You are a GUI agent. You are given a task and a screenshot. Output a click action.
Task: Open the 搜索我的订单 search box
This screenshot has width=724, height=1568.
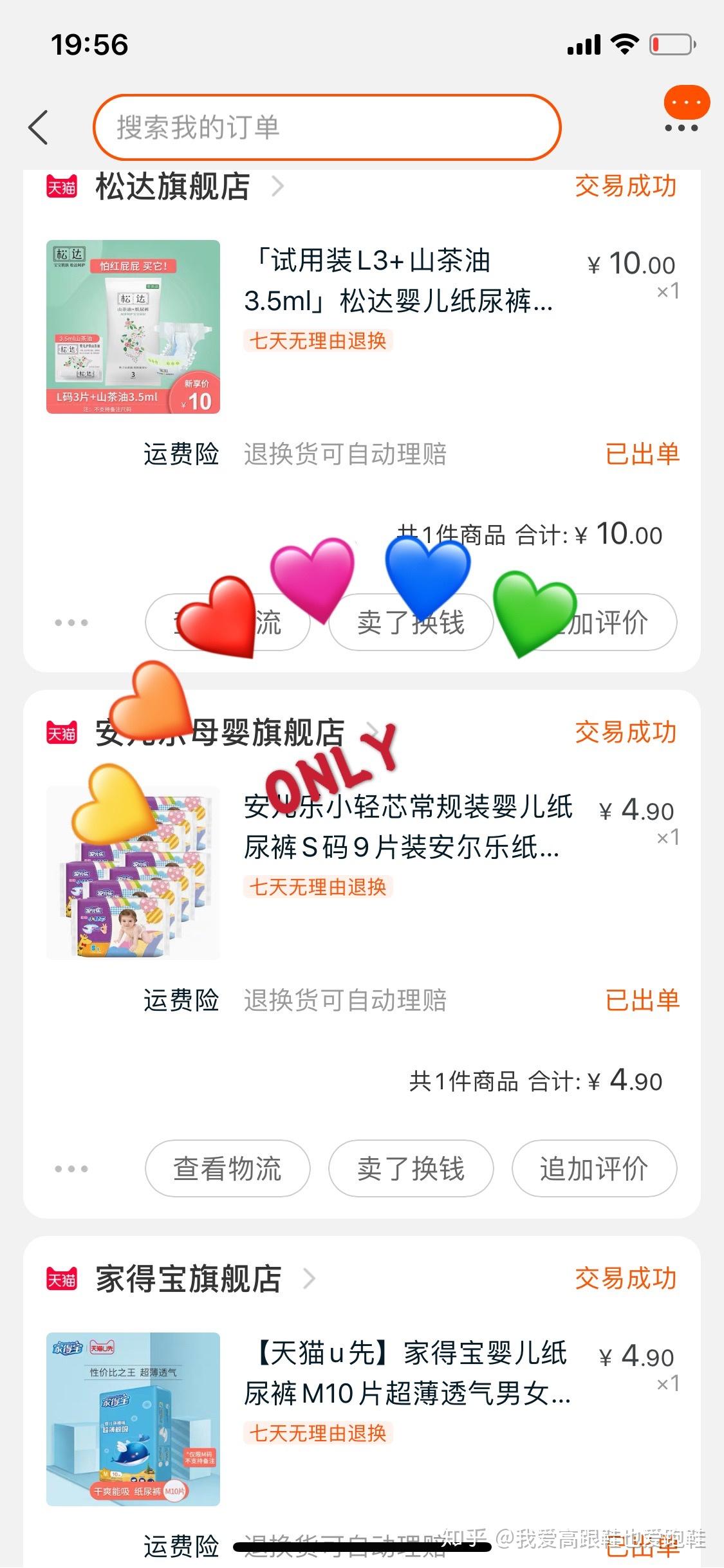pyautogui.click(x=327, y=127)
